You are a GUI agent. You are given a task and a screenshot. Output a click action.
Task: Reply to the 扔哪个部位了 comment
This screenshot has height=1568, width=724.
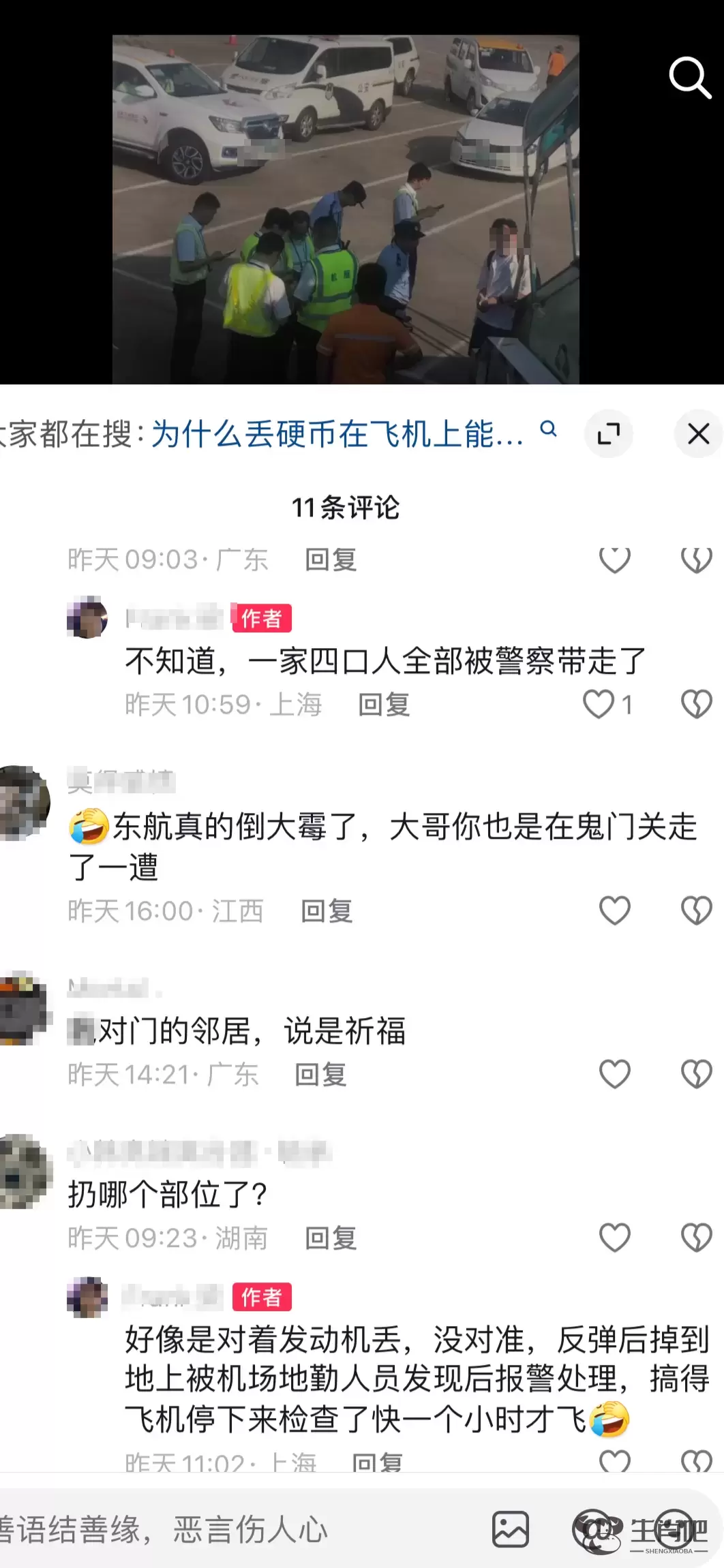(331, 1238)
